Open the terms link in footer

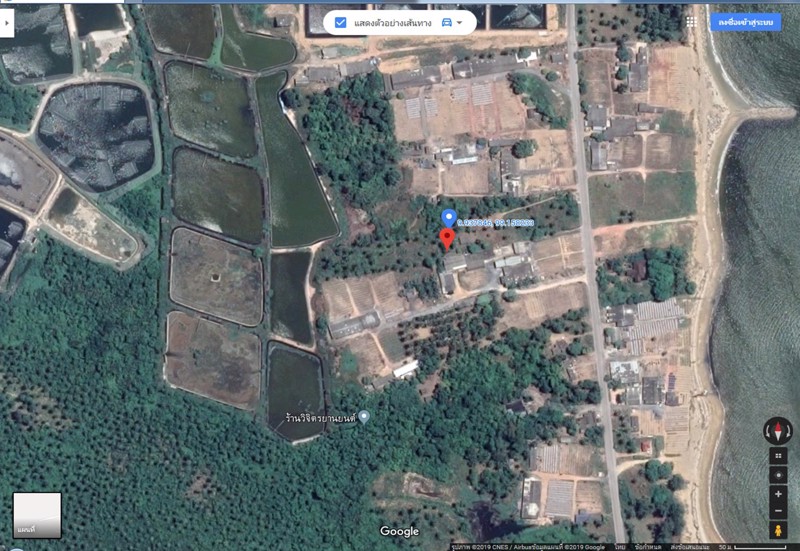(x=649, y=546)
